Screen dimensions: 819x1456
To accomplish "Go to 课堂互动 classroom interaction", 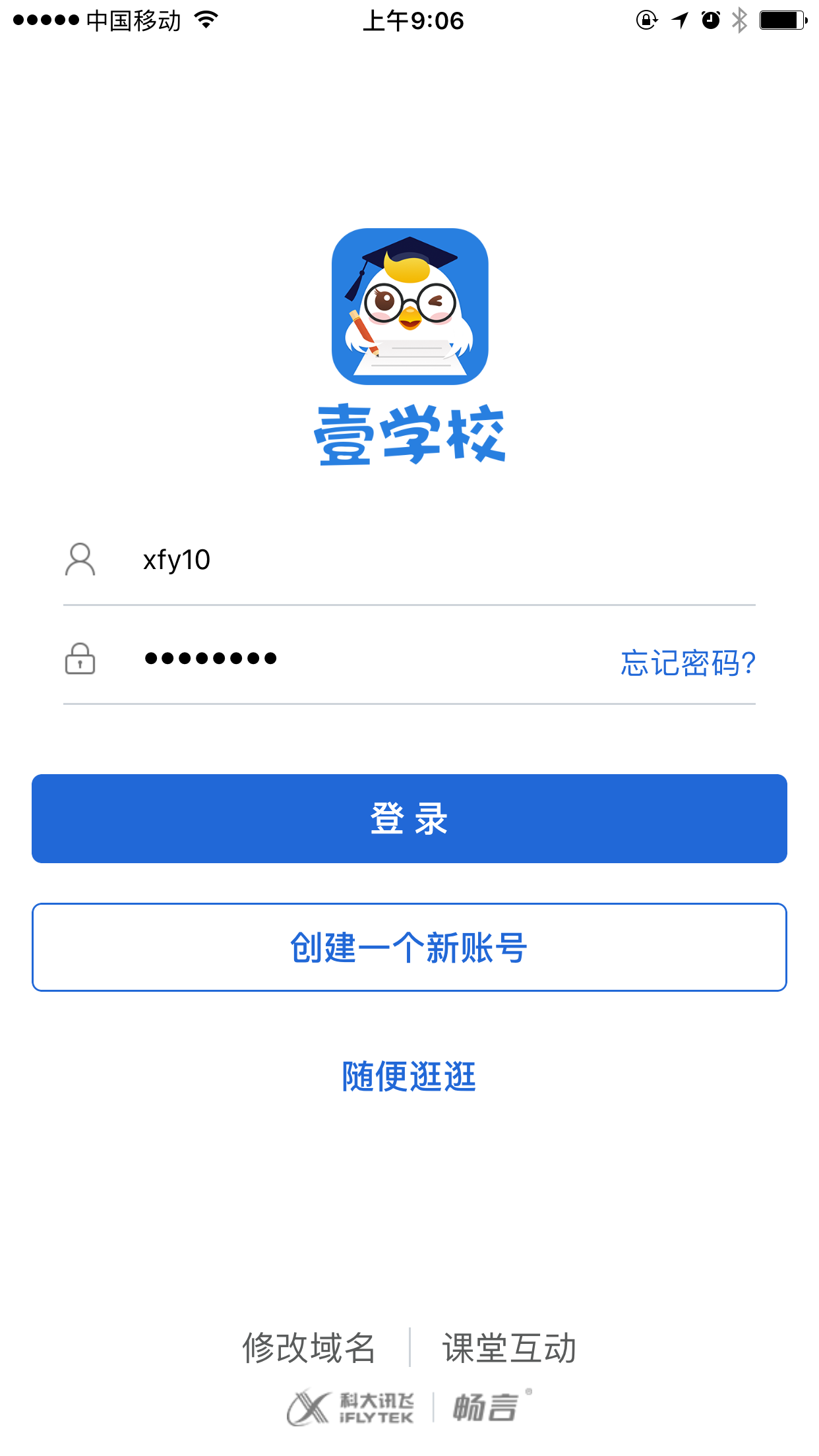I will (509, 1347).
